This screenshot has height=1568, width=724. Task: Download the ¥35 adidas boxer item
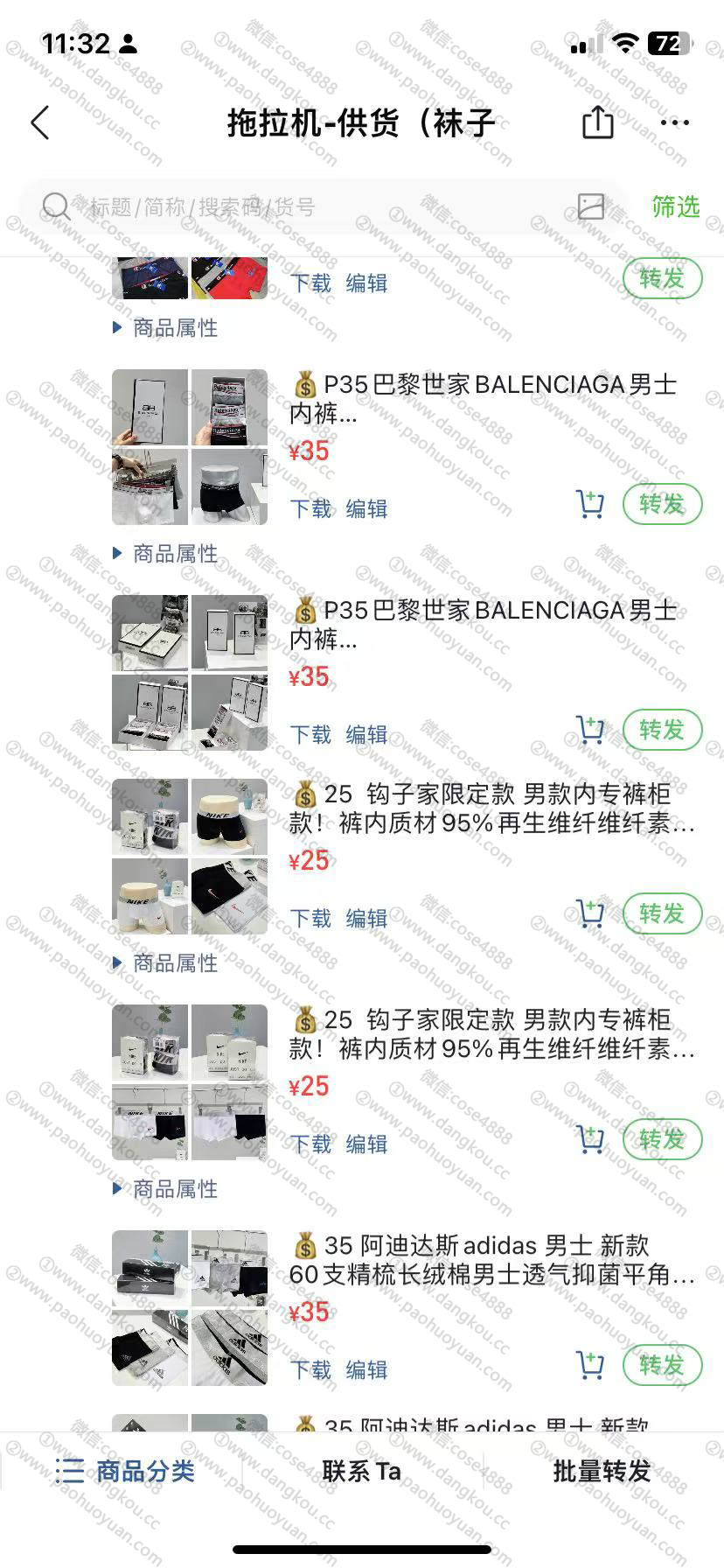click(x=310, y=1369)
